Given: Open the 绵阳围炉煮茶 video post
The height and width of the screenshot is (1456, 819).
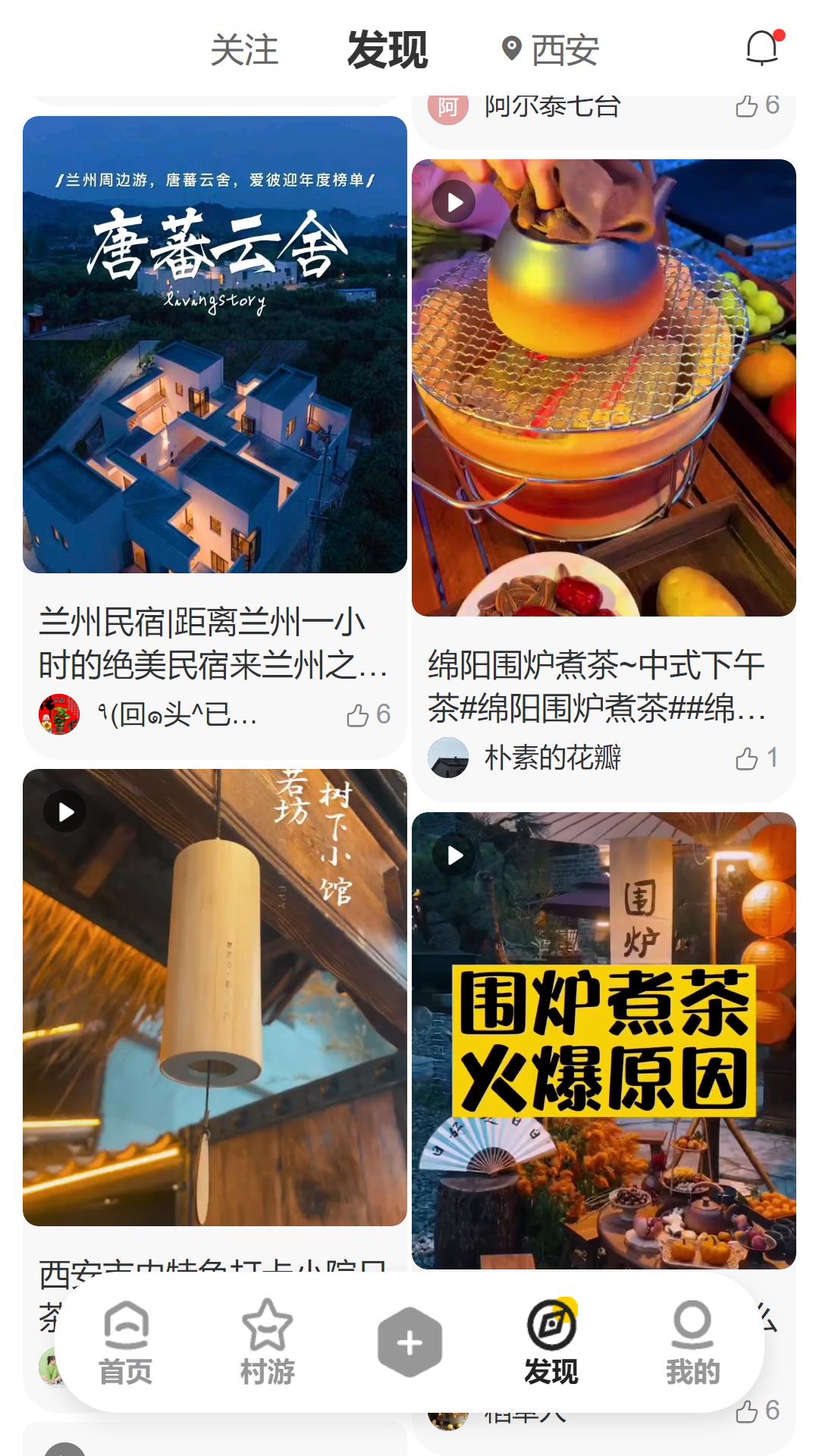Looking at the screenshot, I should (604, 388).
